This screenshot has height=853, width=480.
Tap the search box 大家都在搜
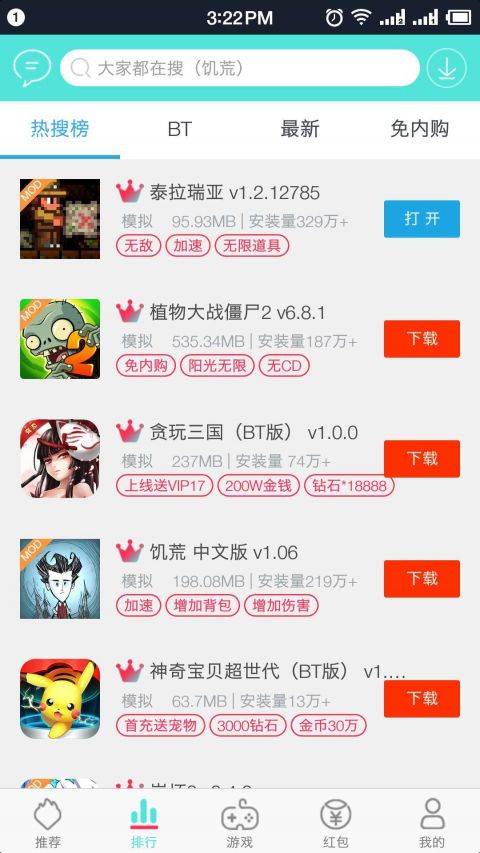(x=240, y=68)
